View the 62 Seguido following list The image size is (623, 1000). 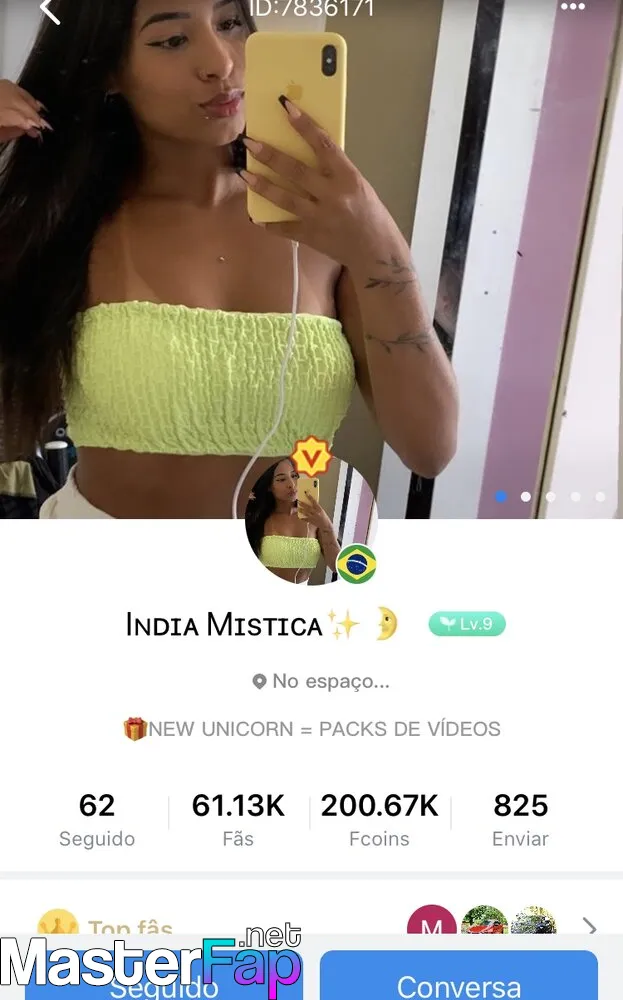click(x=97, y=820)
